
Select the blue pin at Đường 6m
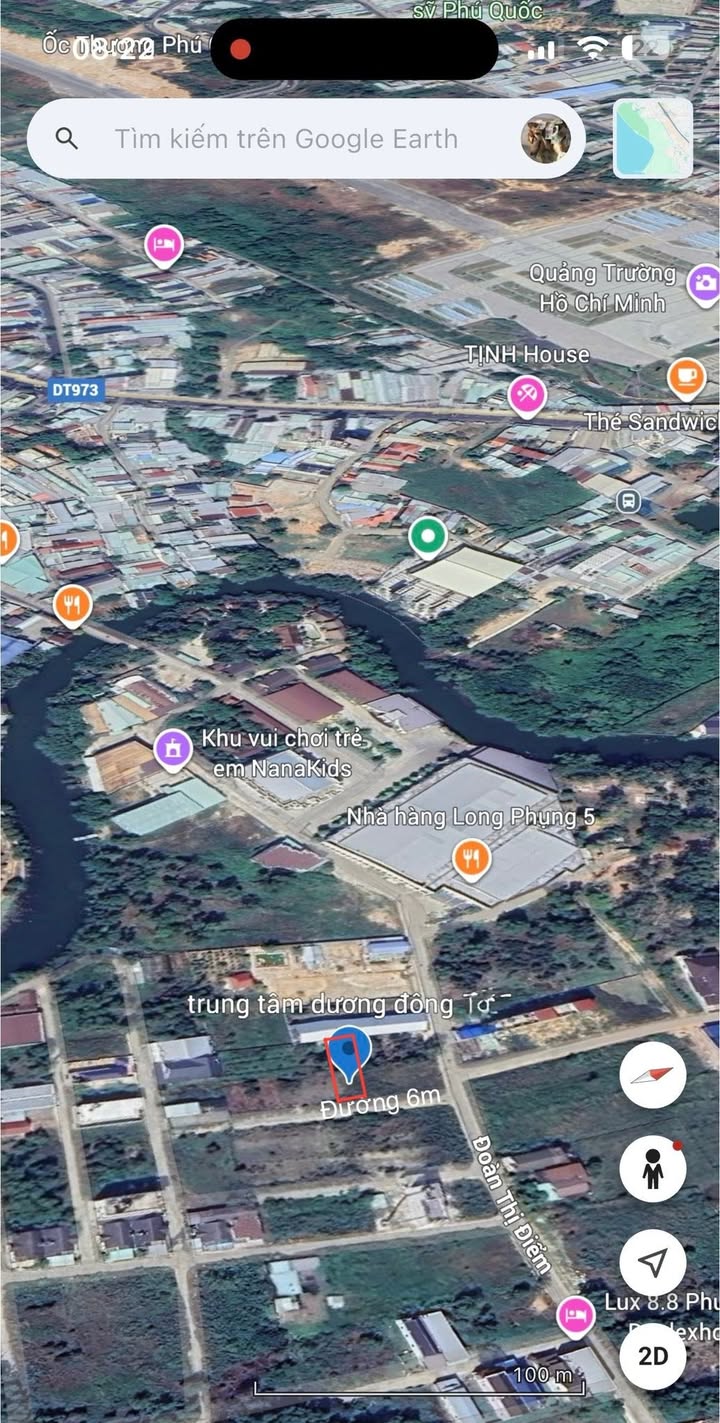(x=349, y=1052)
